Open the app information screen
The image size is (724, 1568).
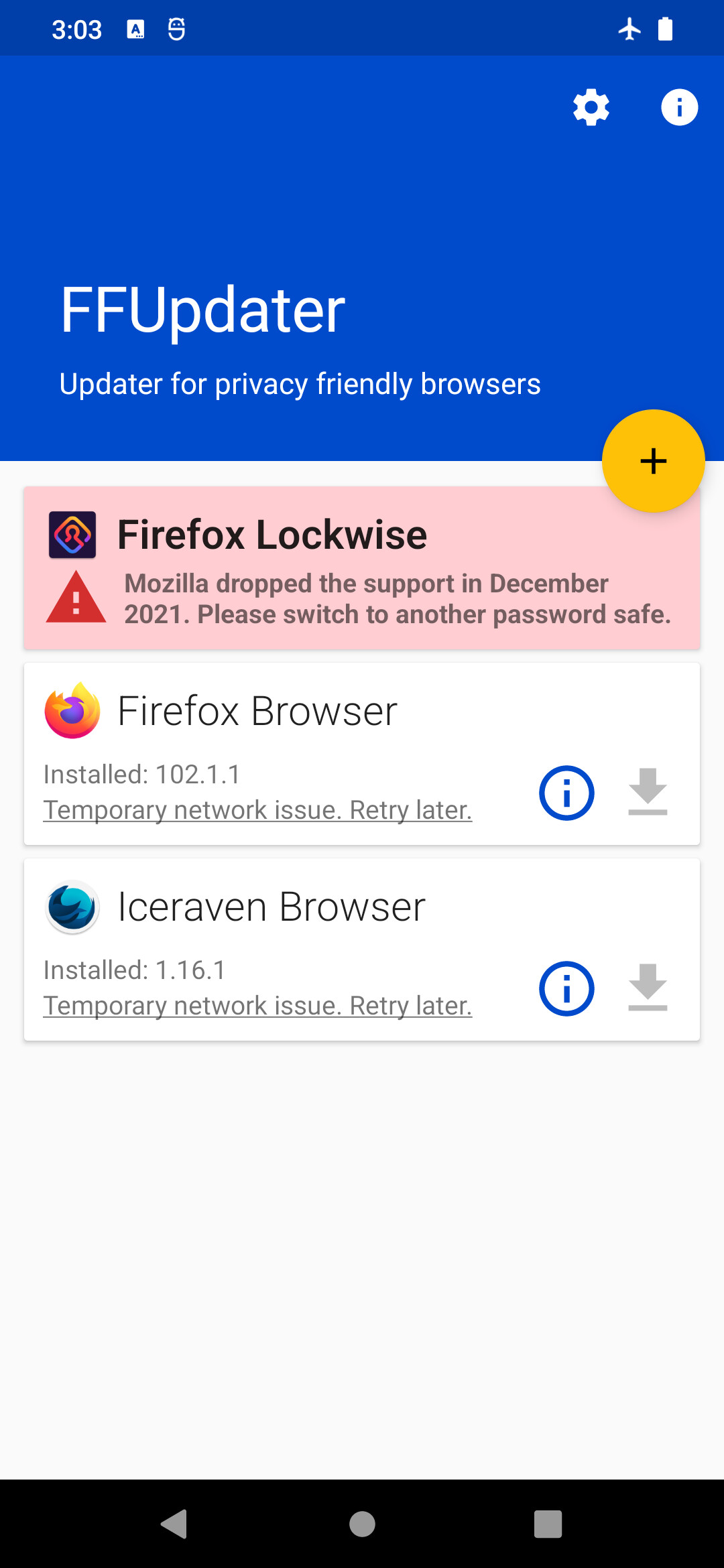click(x=680, y=107)
